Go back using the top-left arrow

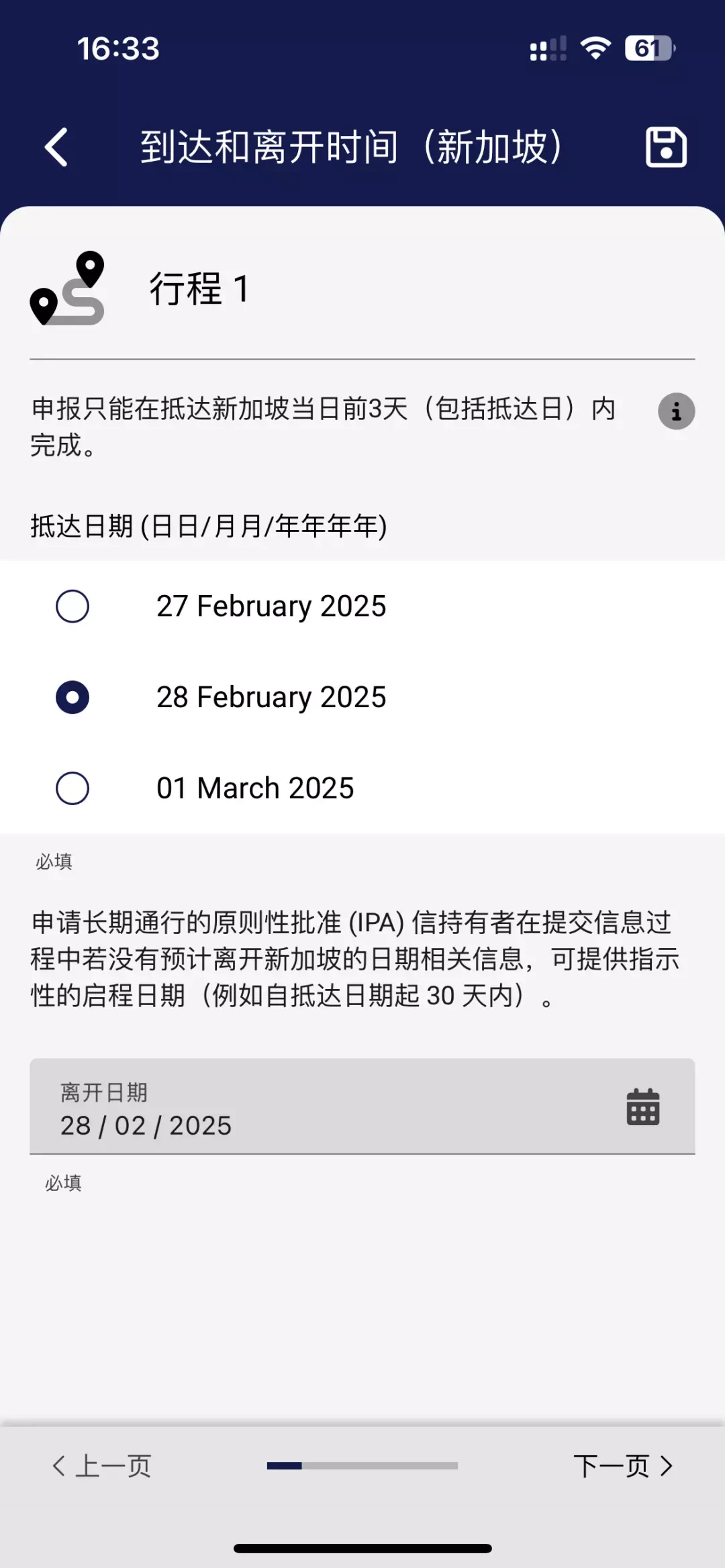[56, 147]
